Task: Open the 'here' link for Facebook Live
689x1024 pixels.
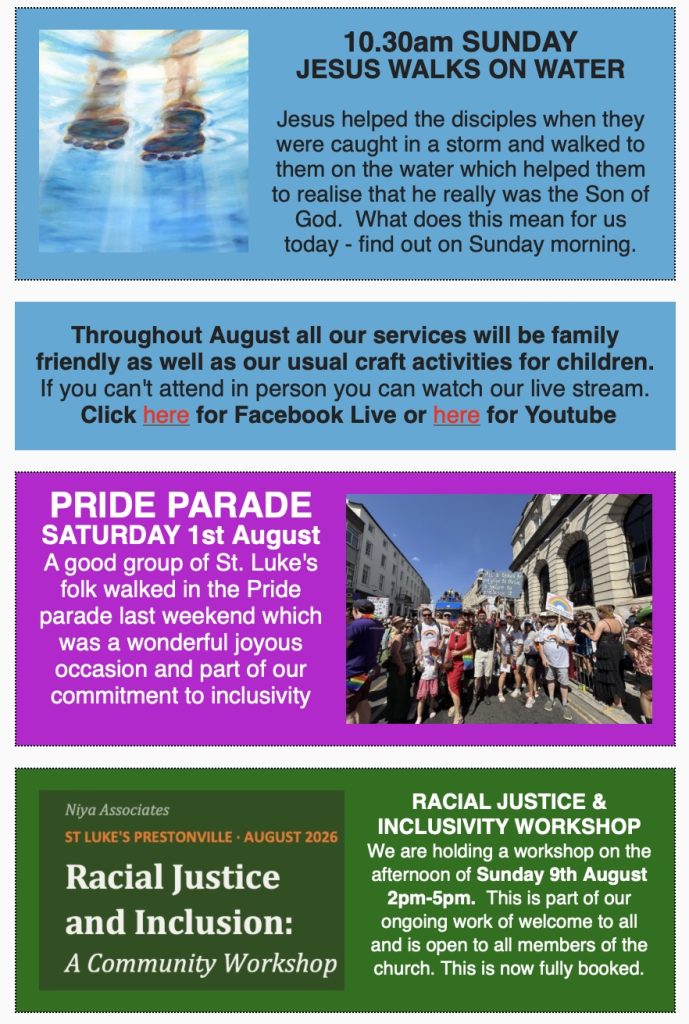Action: tap(166, 415)
